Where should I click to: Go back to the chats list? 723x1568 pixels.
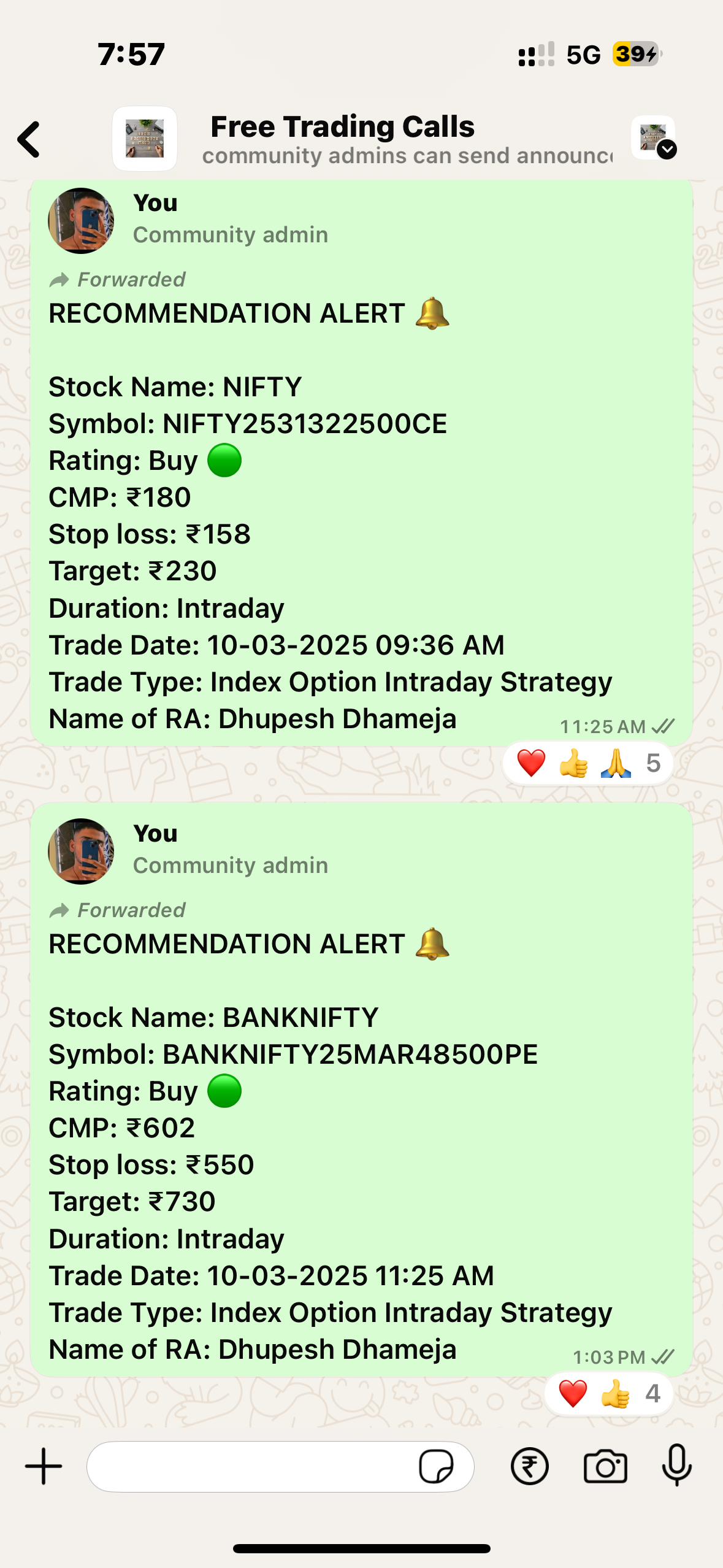click(29, 139)
